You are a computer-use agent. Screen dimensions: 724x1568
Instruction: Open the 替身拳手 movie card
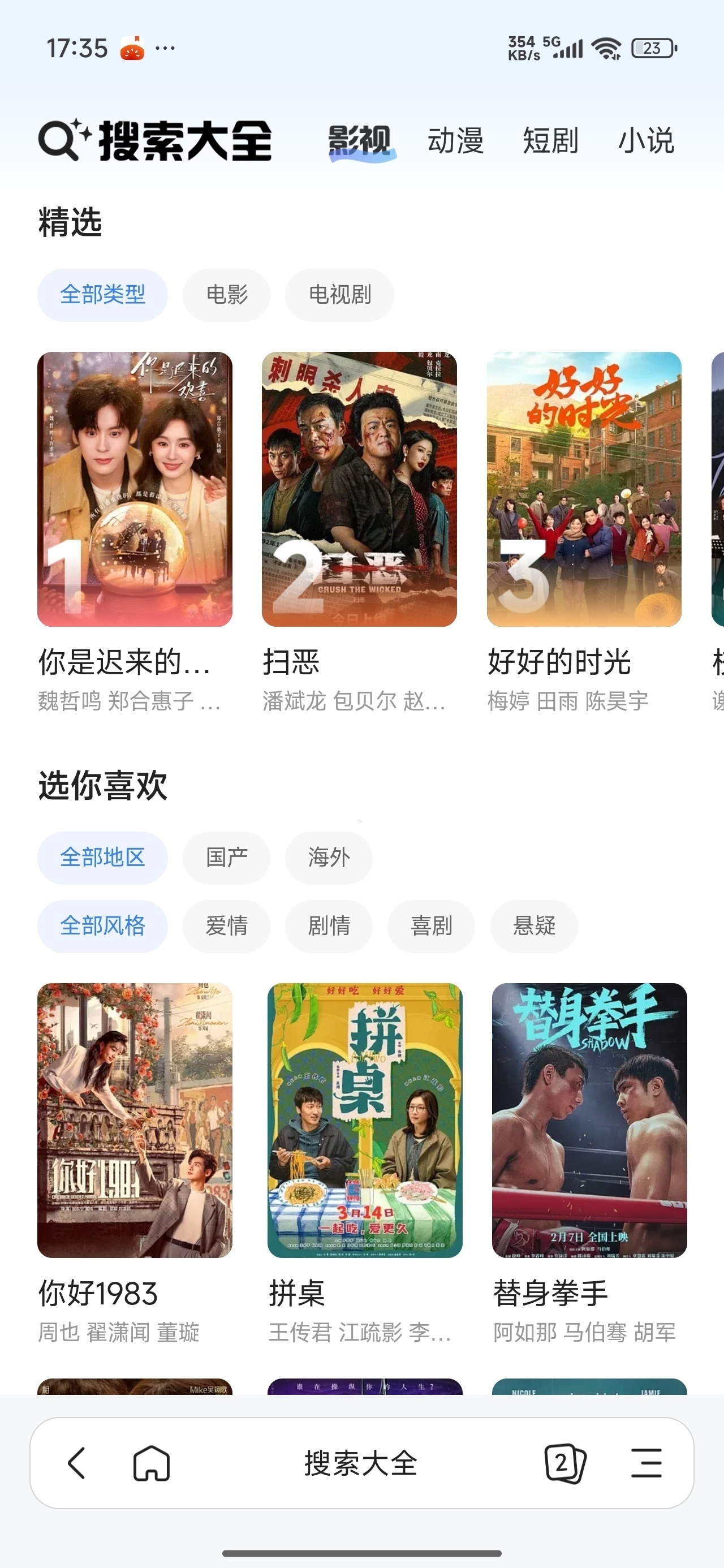pos(589,1120)
